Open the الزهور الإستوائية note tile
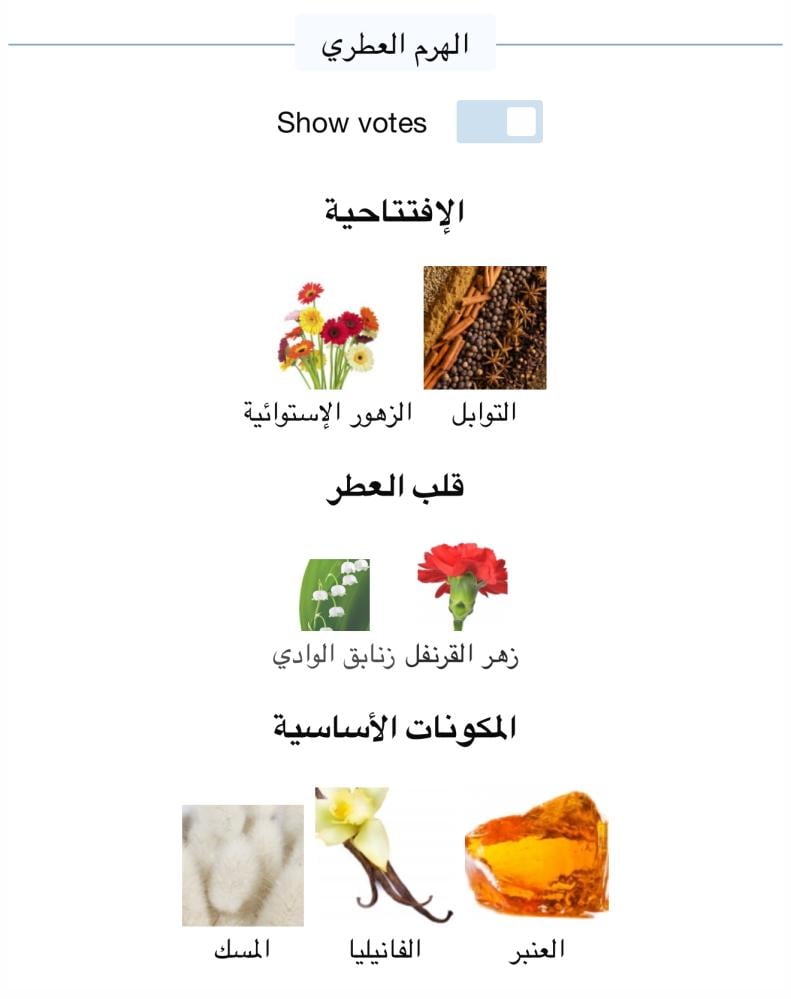This screenshot has height=999, width=791. 328,336
